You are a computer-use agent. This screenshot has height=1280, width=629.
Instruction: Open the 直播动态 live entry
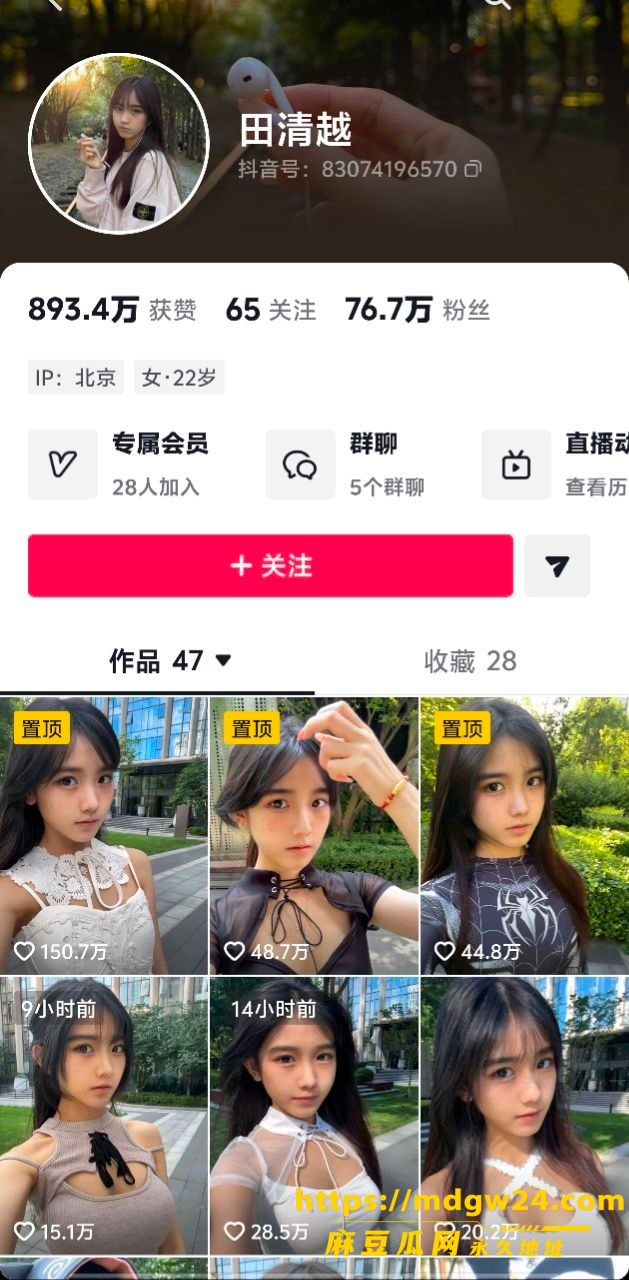point(555,465)
